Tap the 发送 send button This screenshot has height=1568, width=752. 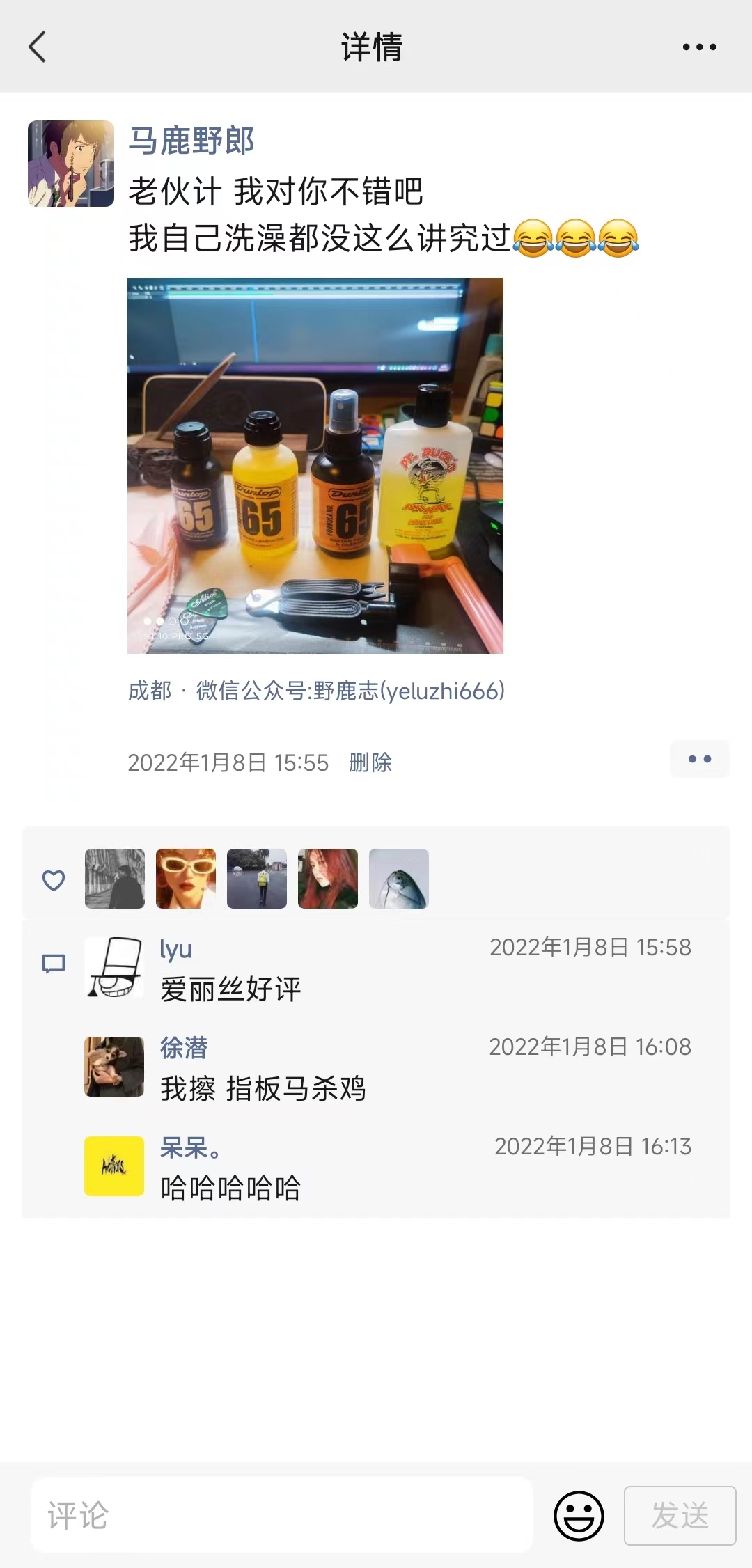coord(680,1515)
